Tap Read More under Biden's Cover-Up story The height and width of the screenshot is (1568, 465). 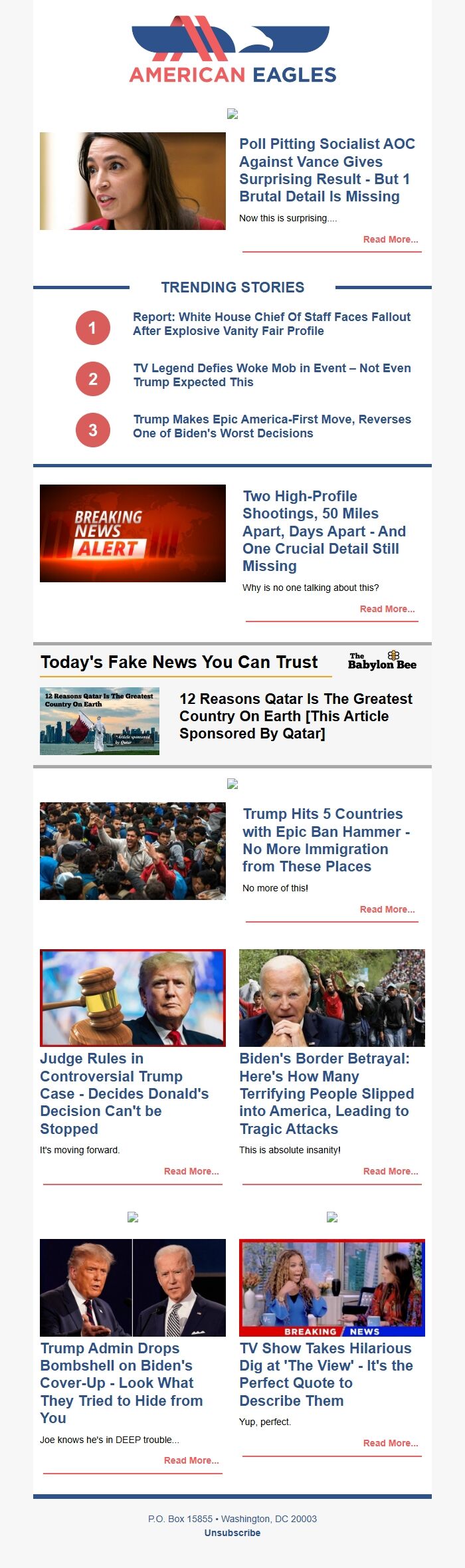click(191, 1460)
